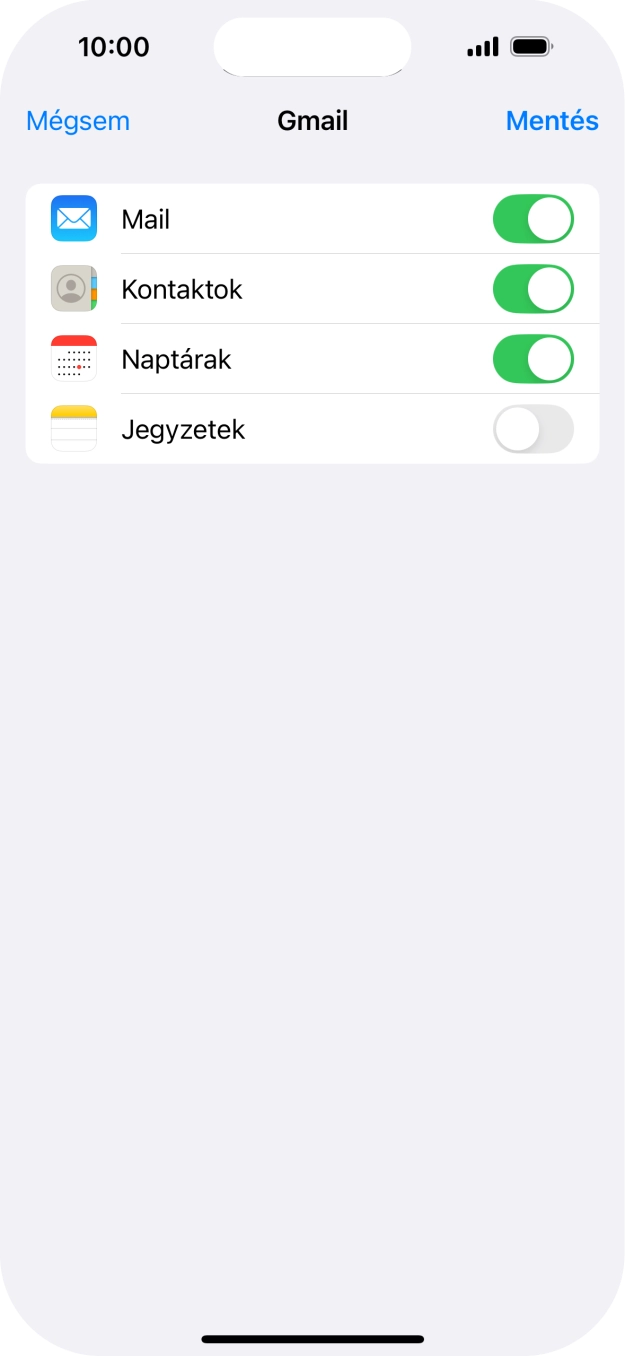Cancel Gmail setup with Mégsem
Screen dimensions: 625x1356
tap(78, 121)
